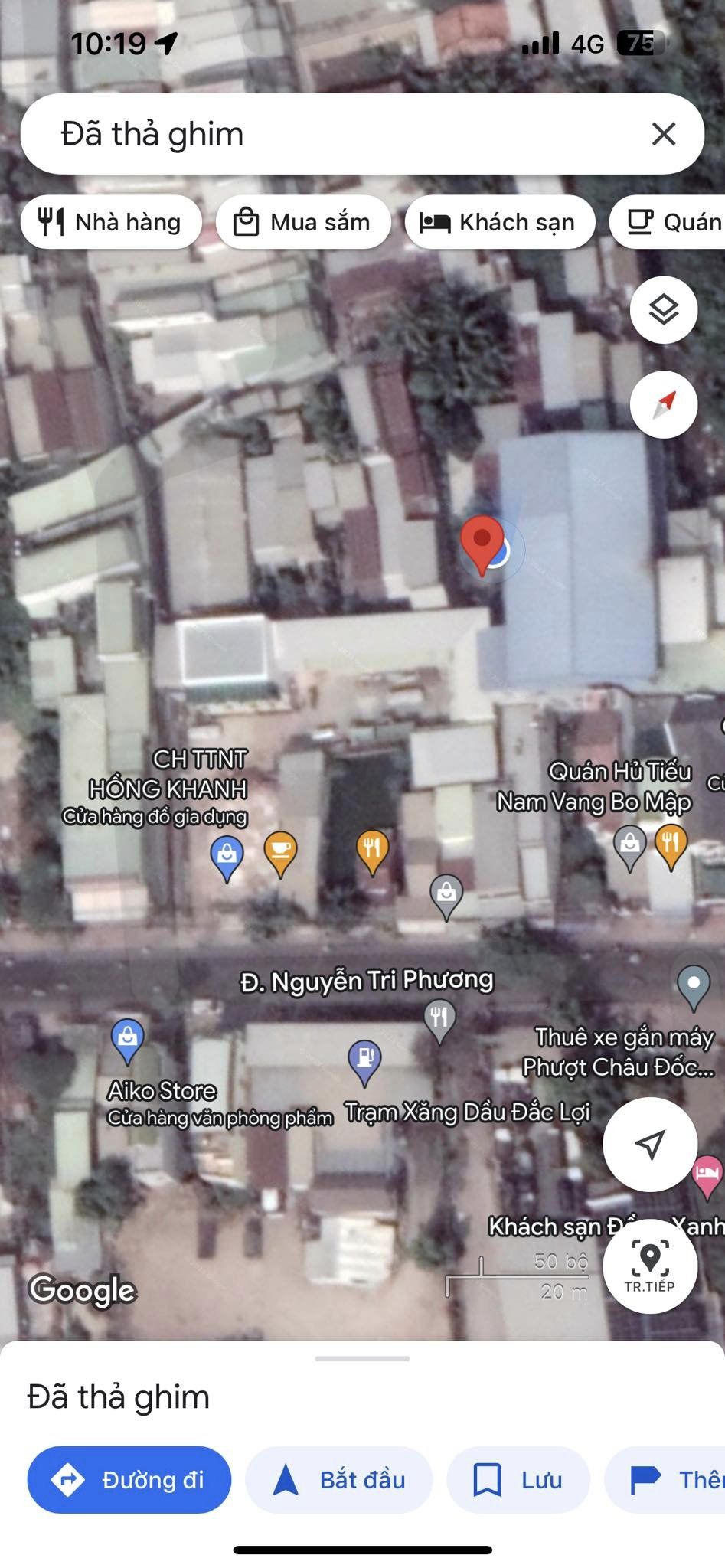This screenshot has height=1568, width=725.
Task: Open Quán Hủ Tiếu Nam Vang Bo Mập
Action: coord(671,844)
